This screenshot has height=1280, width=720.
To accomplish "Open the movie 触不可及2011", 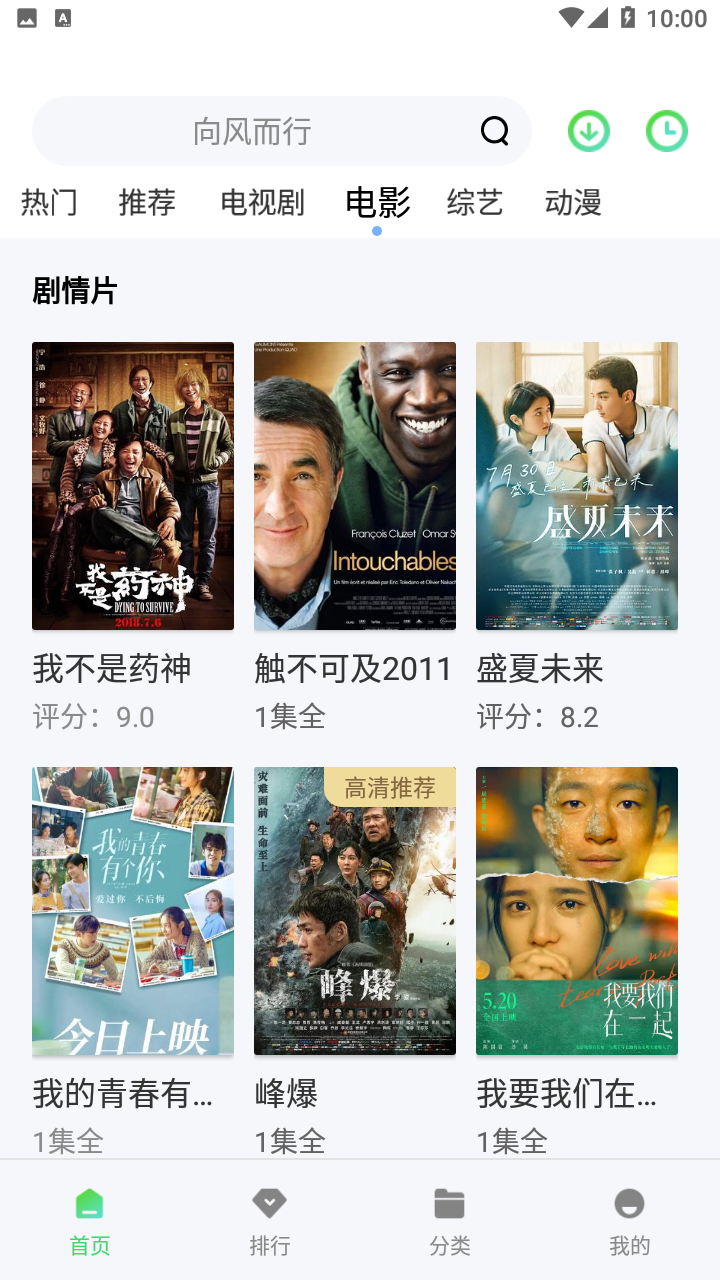I will click(355, 486).
